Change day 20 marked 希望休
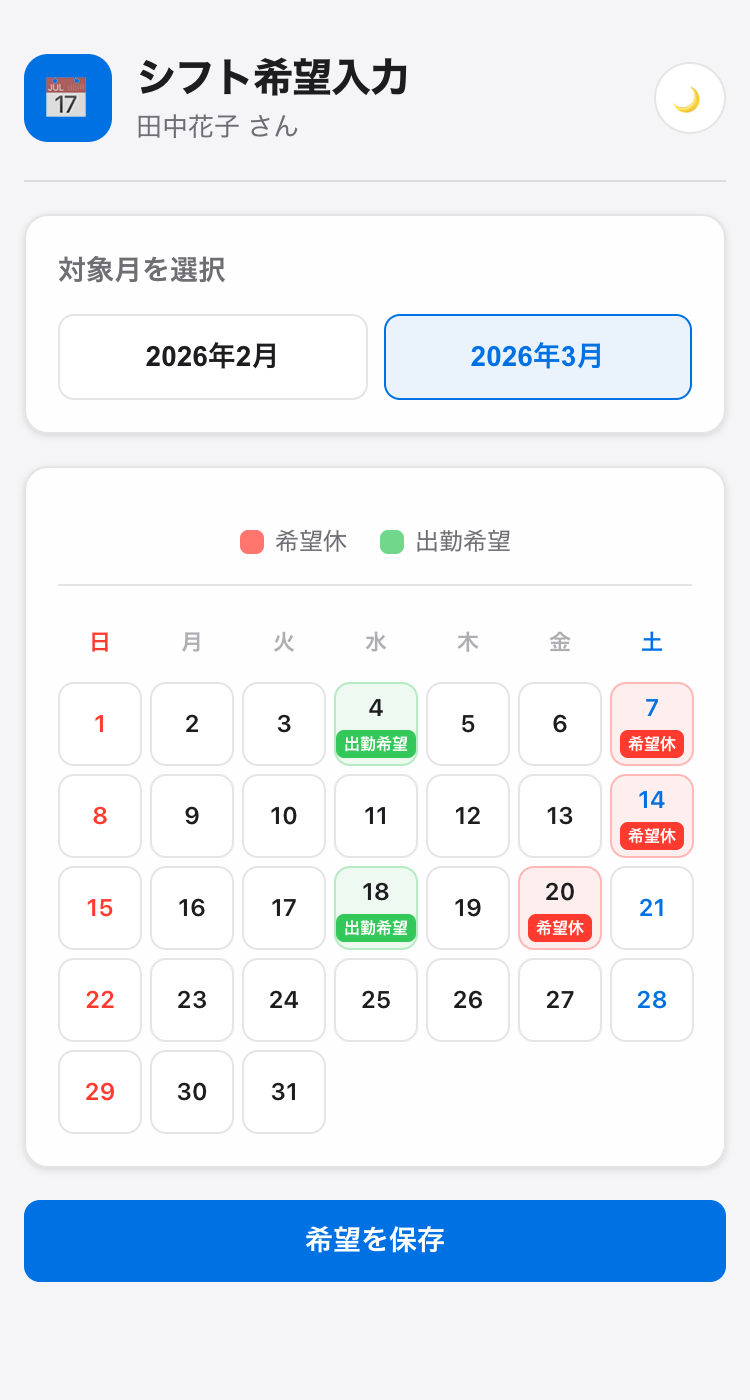The width and height of the screenshot is (750, 1400). click(x=560, y=908)
